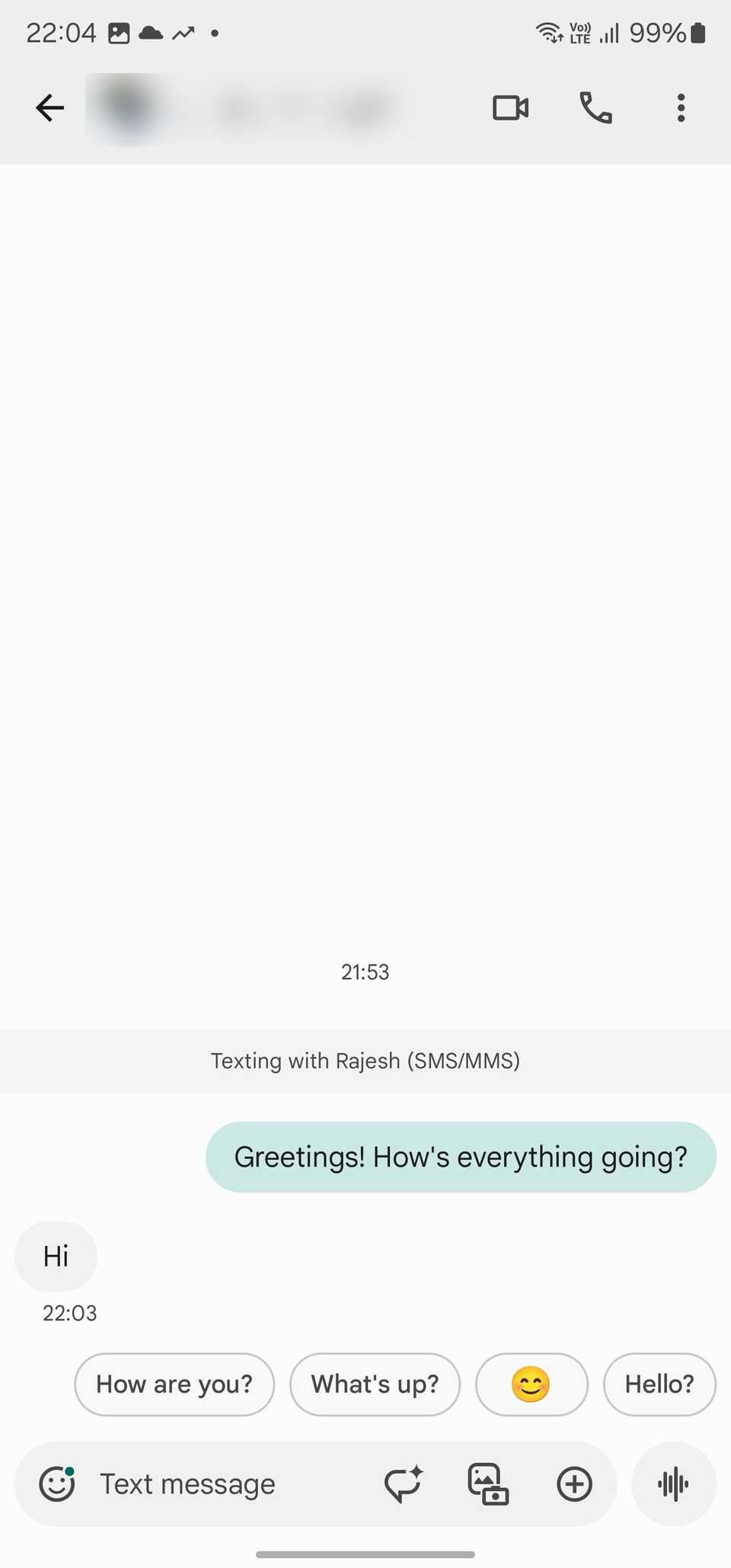This screenshot has height=1568, width=731.
Task: Send the Hello? quick reply
Action: [x=659, y=1384]
